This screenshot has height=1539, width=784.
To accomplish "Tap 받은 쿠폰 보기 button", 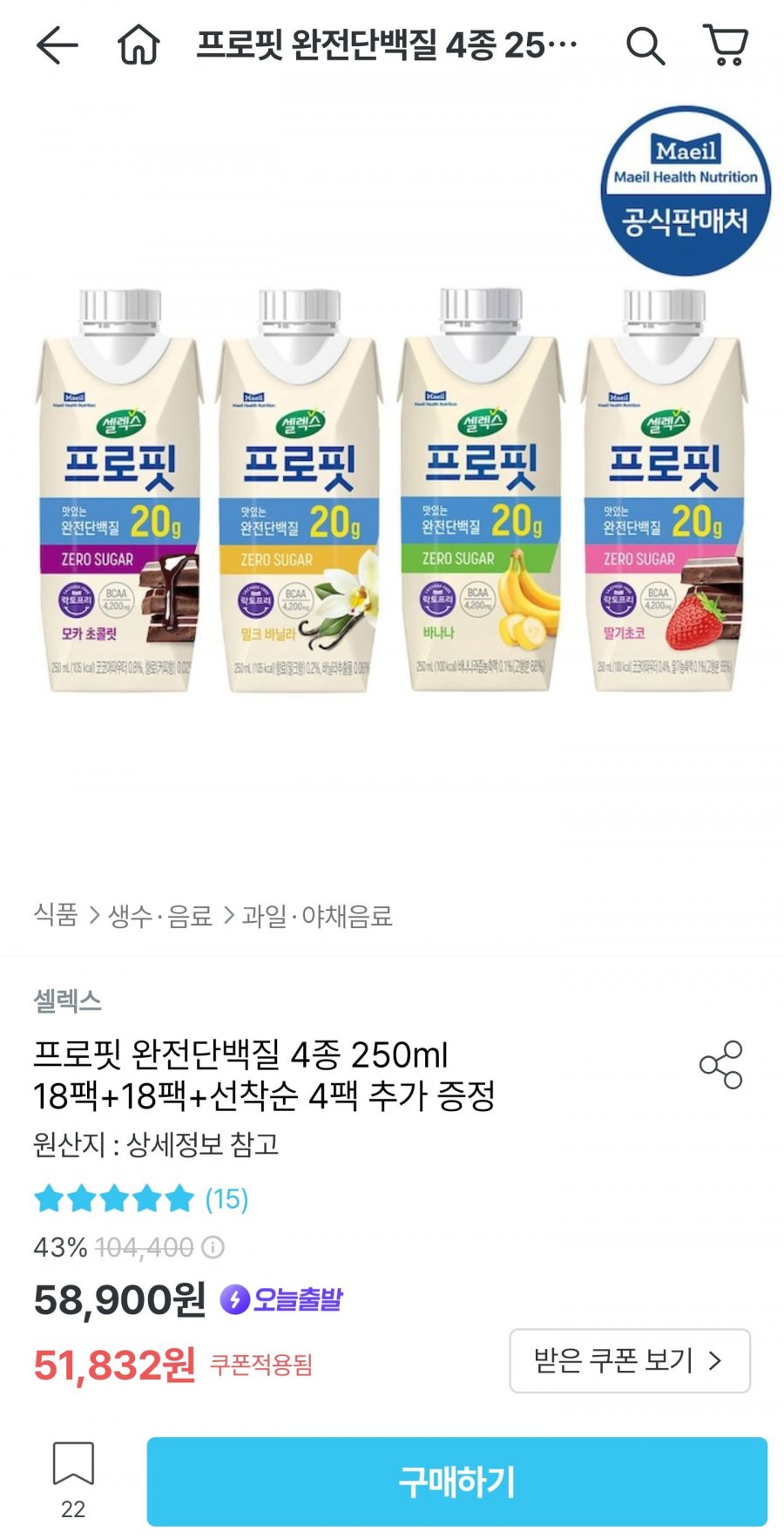I will [629, 1360].
